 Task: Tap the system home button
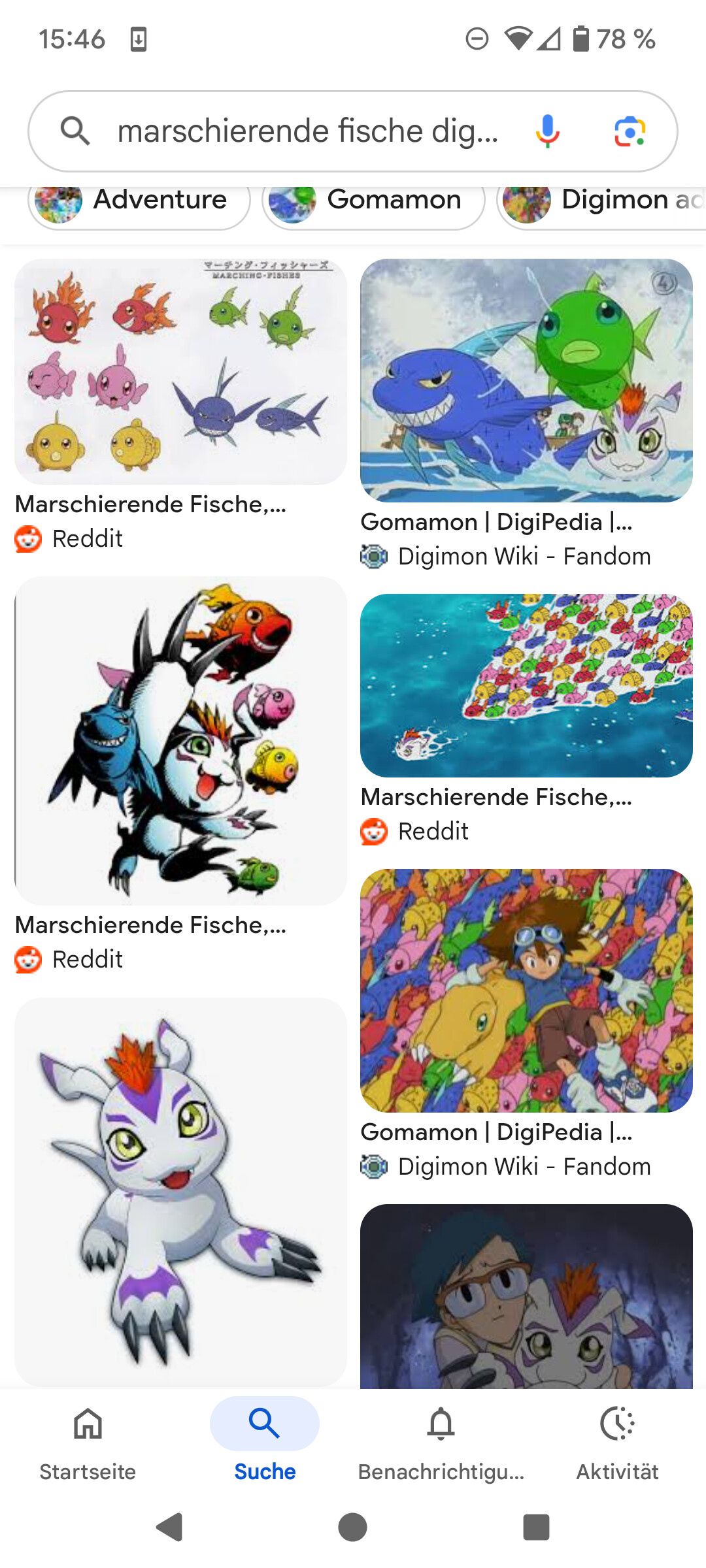click(x=353, y=1527)
